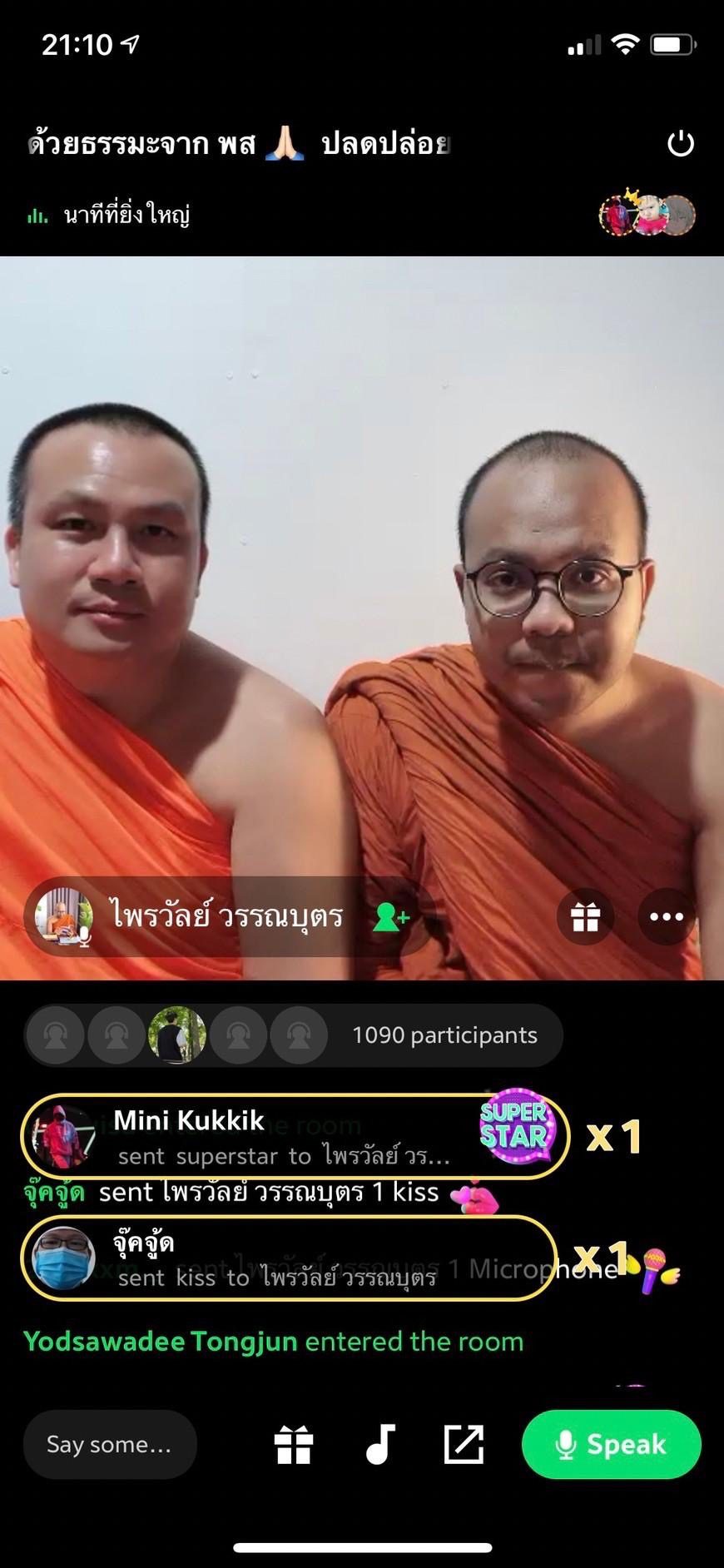View the 1090 participants list
The width and height of the screenshot is (724, 1568).
point(444,1035)
